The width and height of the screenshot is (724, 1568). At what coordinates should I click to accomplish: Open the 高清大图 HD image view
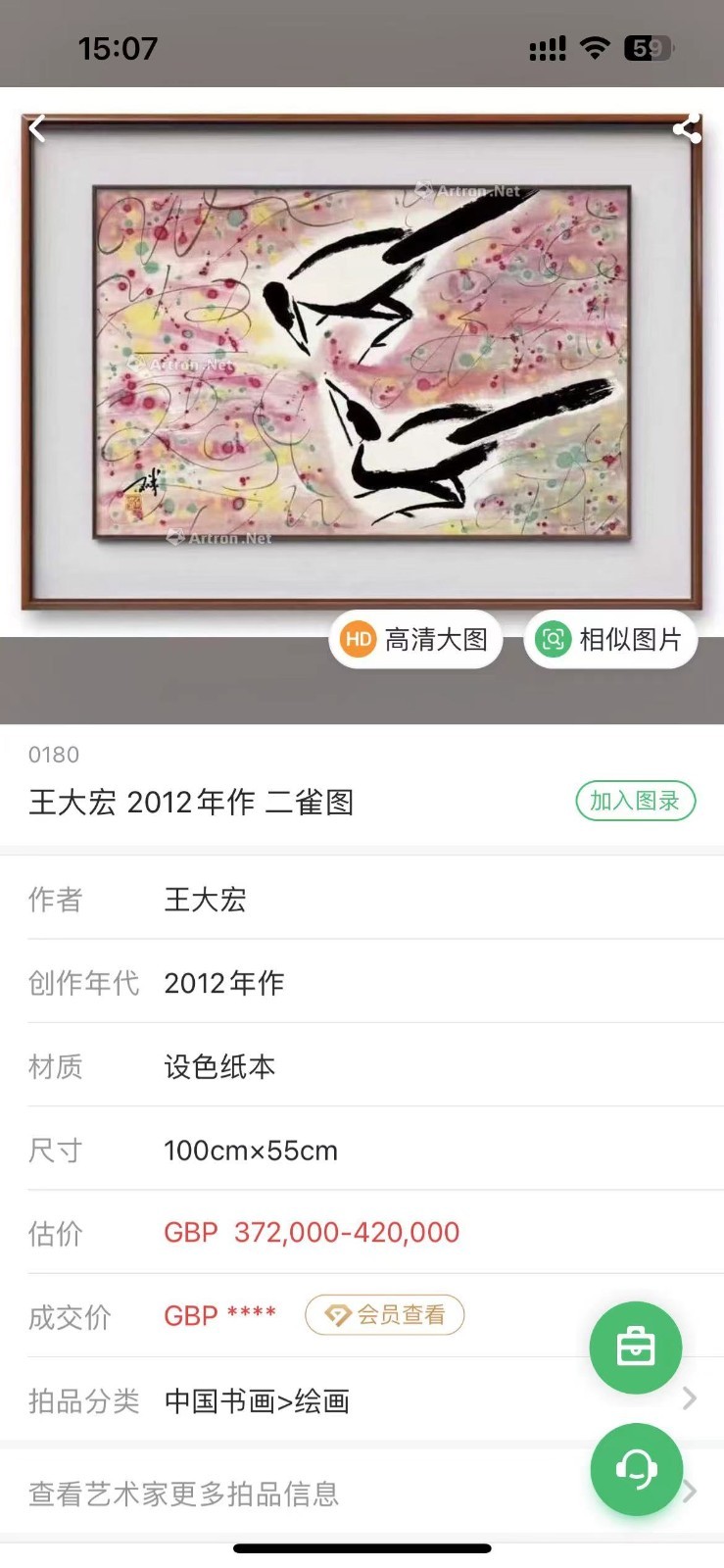[416, 640]
